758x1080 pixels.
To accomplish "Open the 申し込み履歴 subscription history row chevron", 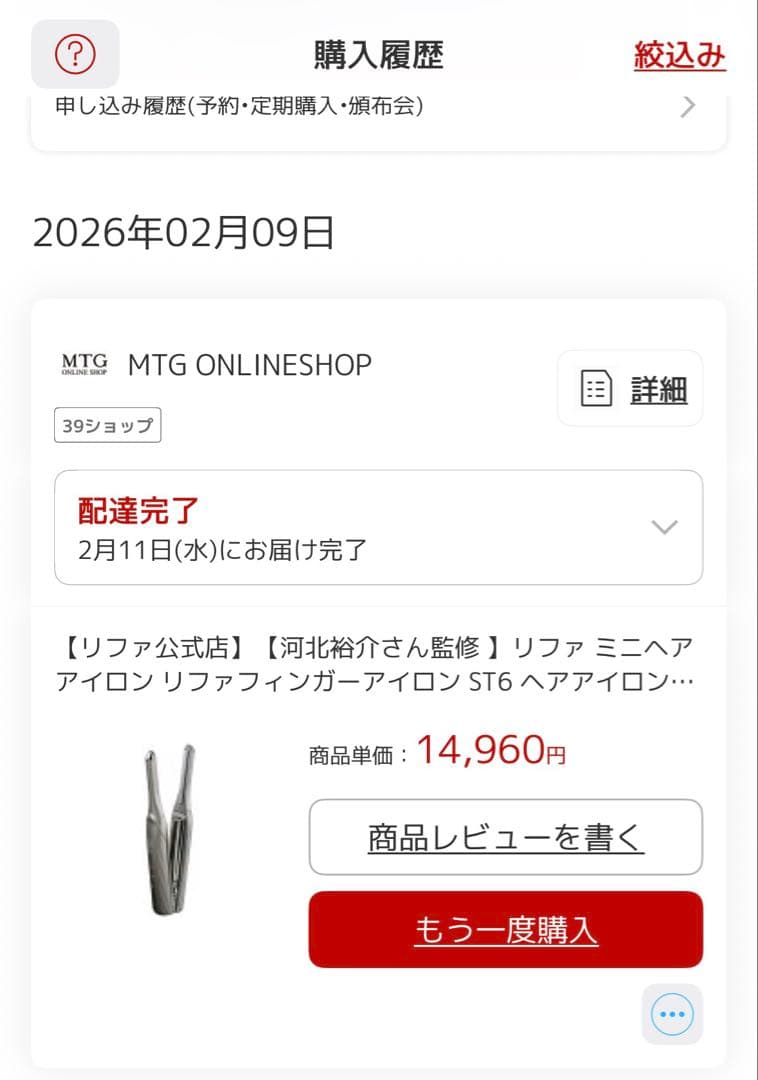I will click(687, 105).
